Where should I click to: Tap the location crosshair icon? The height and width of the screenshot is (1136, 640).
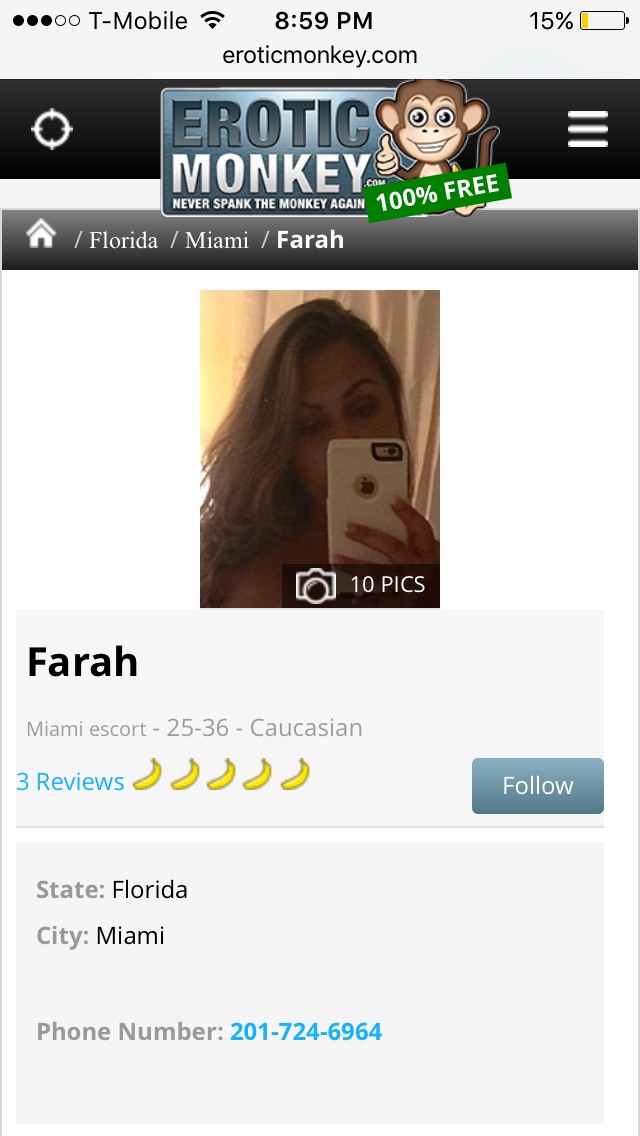pos(52,130)
